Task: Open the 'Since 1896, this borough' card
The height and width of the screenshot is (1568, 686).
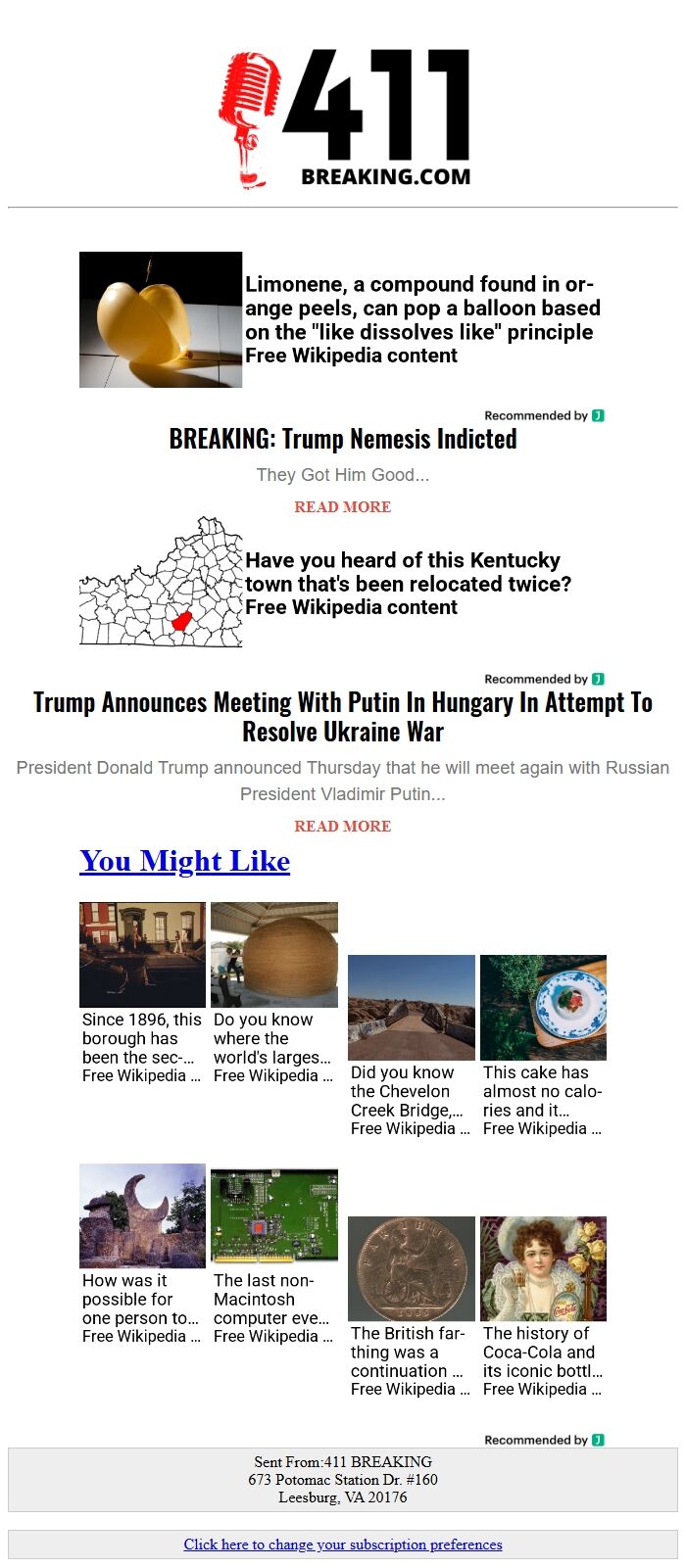Action: point(143,993)
